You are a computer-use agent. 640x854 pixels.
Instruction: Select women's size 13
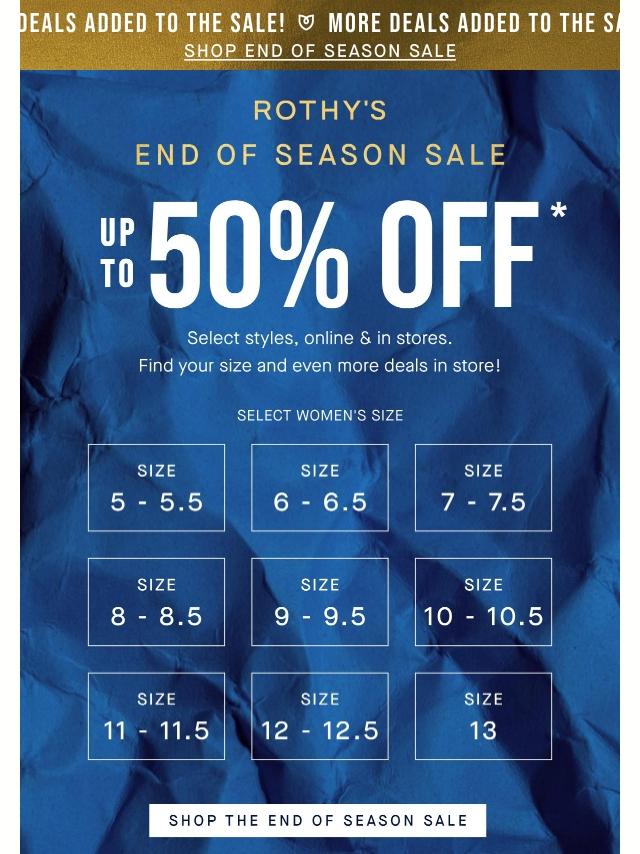click(483, 716)
